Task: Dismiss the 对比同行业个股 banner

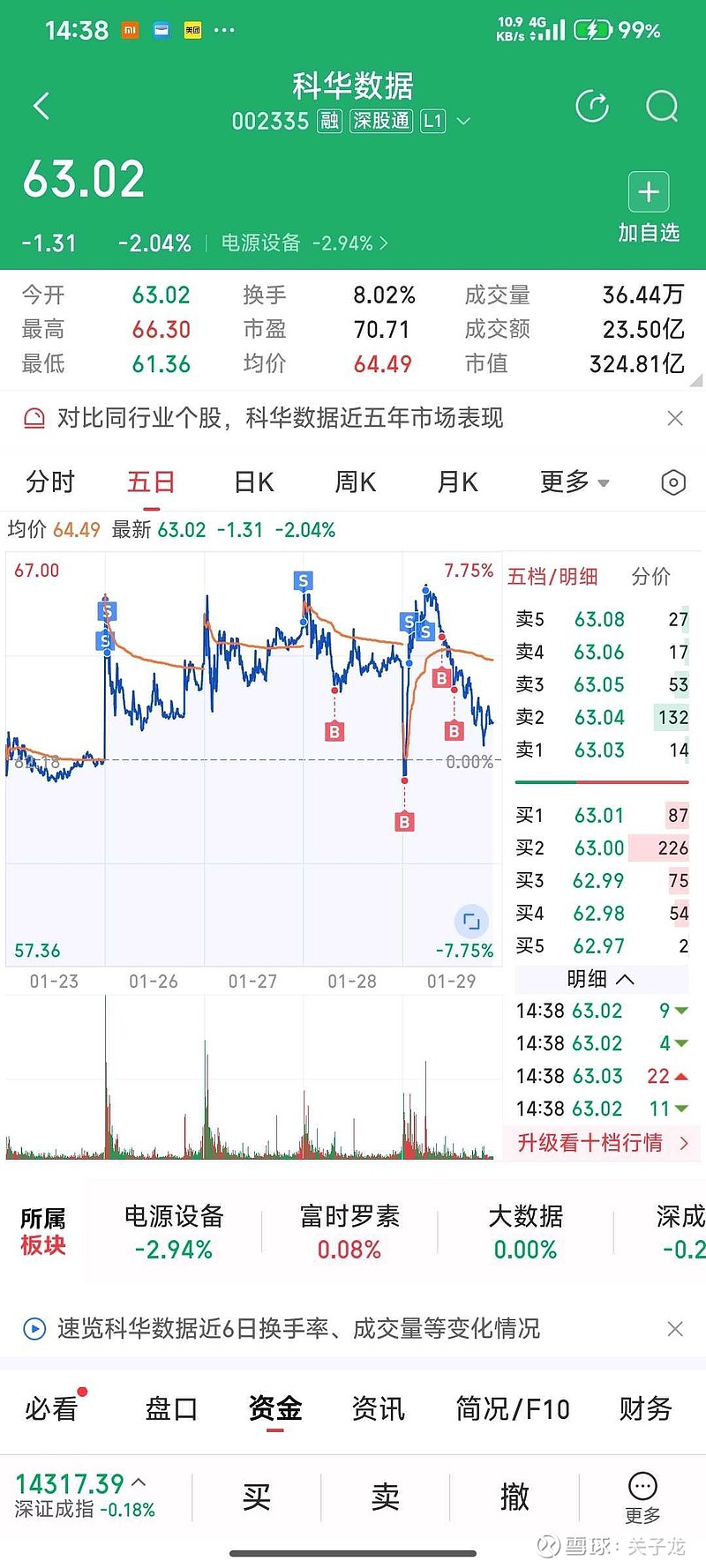Action: point(675,418)
